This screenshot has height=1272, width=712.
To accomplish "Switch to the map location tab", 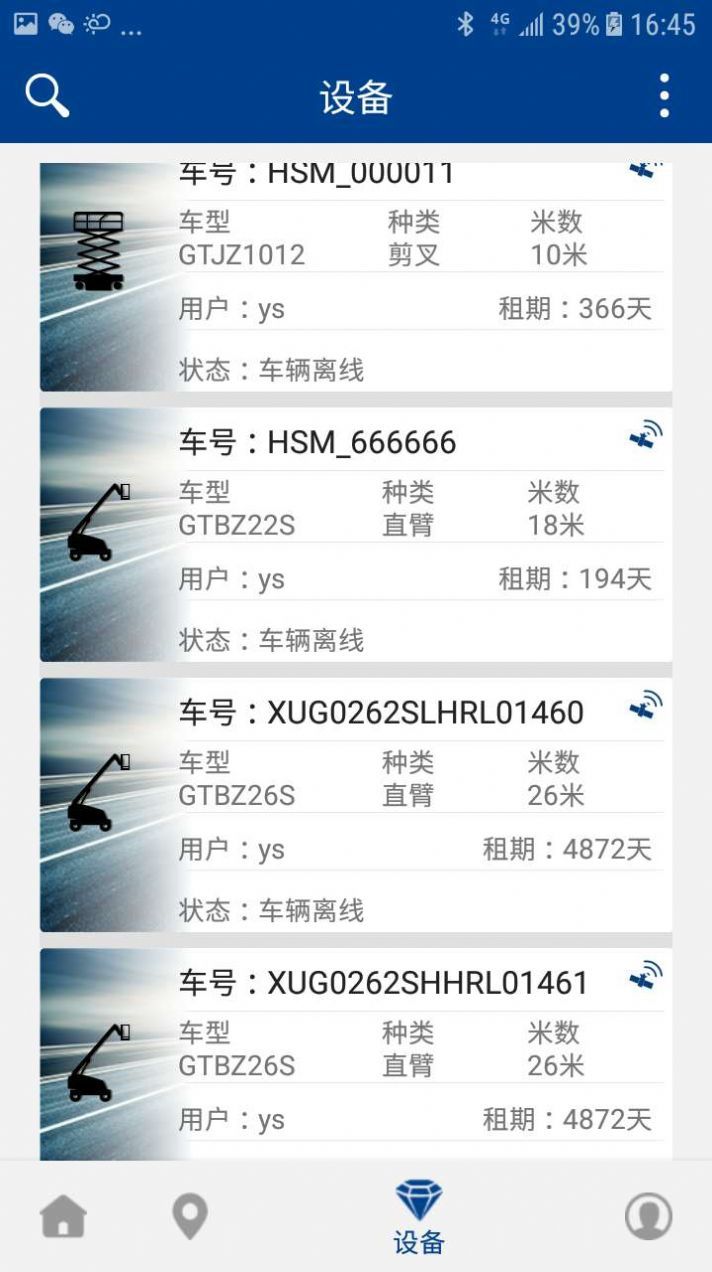I will tap(189, 1217).
